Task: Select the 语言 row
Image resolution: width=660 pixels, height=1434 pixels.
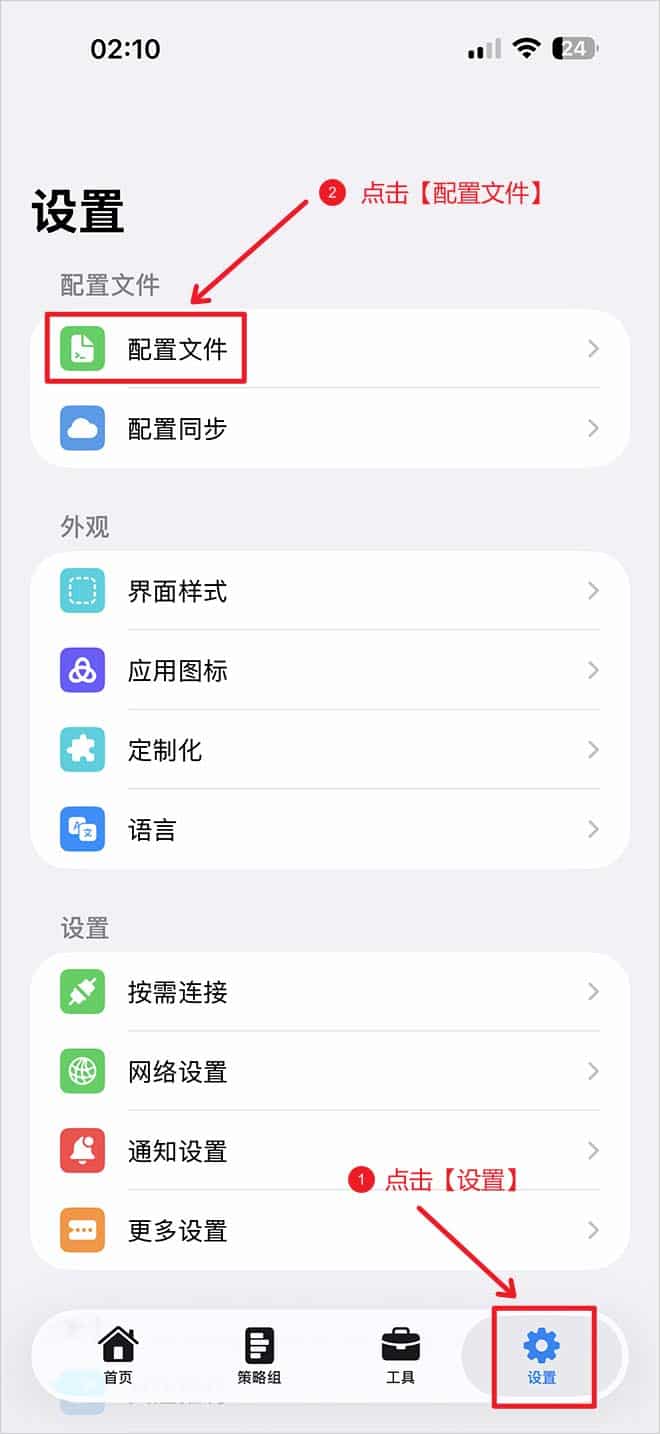Action: pos(330,829)
